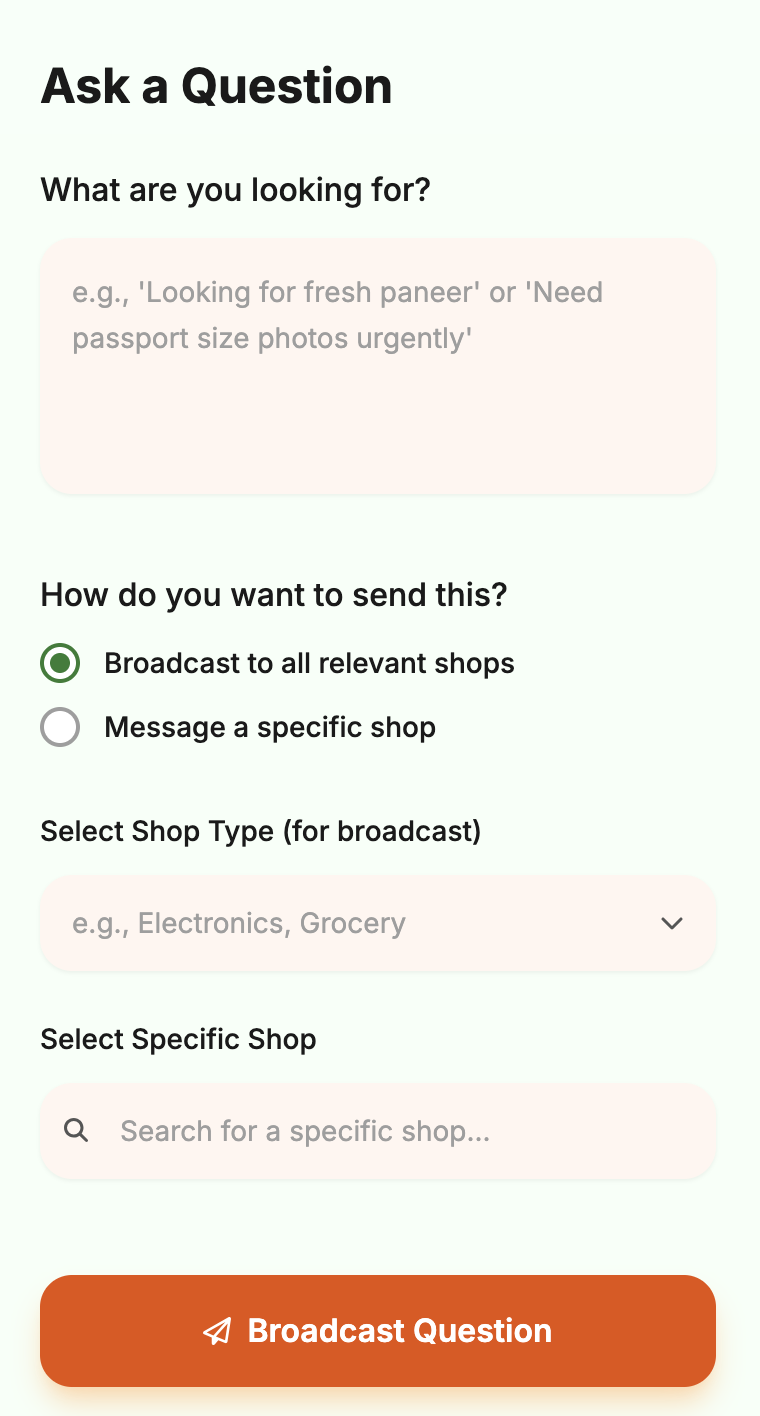This screenshot has width=760, height=1416.
Task: Click the magnifying glass search icon
Action: tap(76, 1130)
